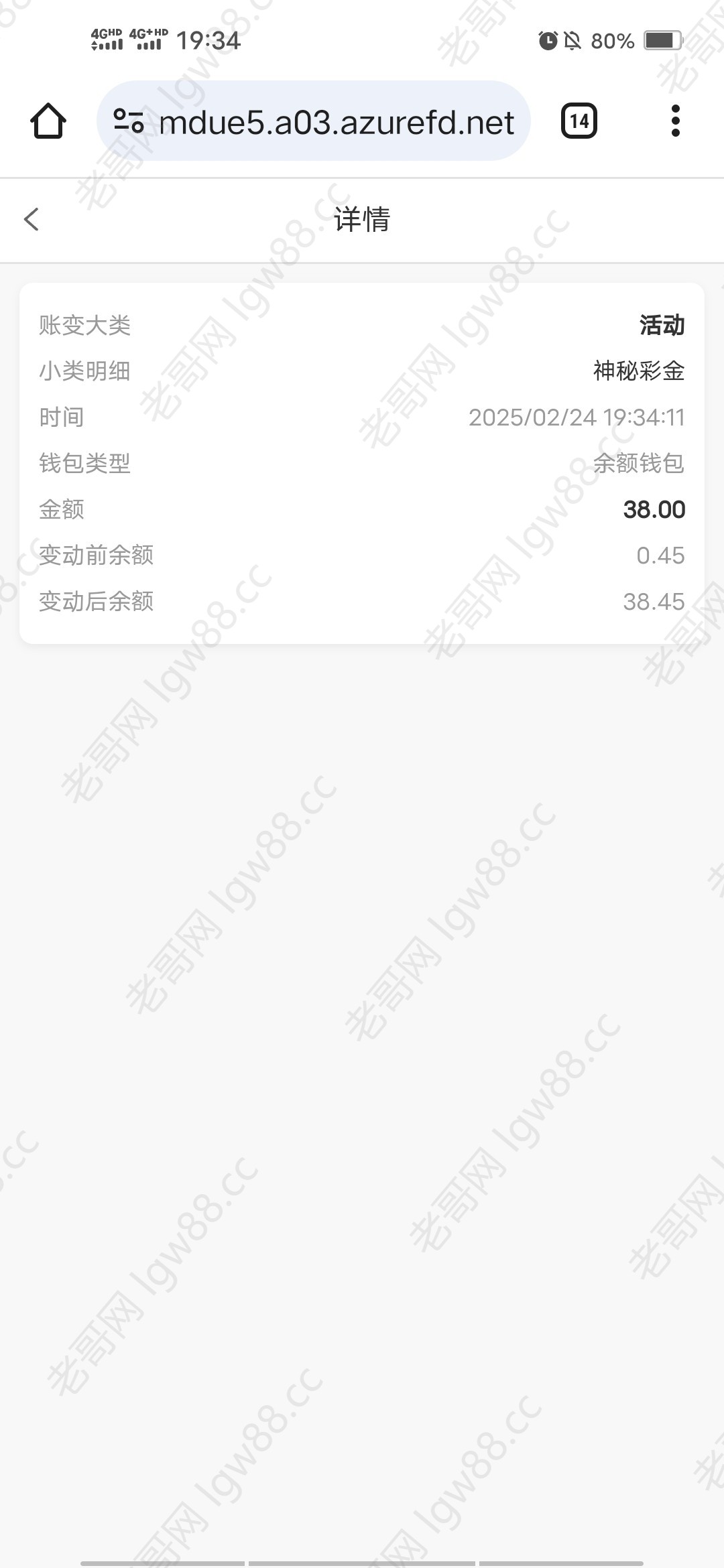Go back from the 详情 page

pyautogui.click(x=32, y=219)
